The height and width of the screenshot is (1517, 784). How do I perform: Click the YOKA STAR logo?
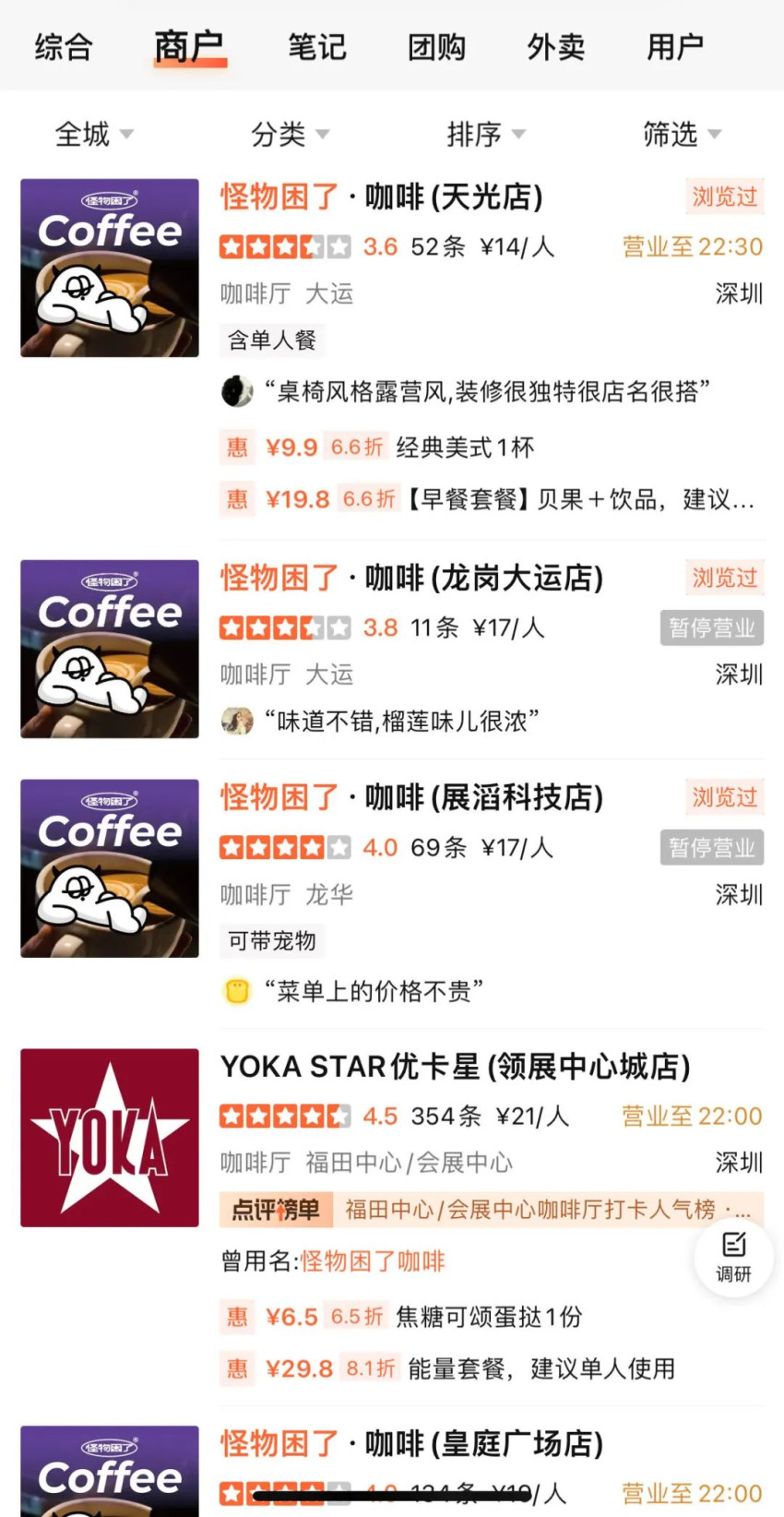coord(108,1137)
